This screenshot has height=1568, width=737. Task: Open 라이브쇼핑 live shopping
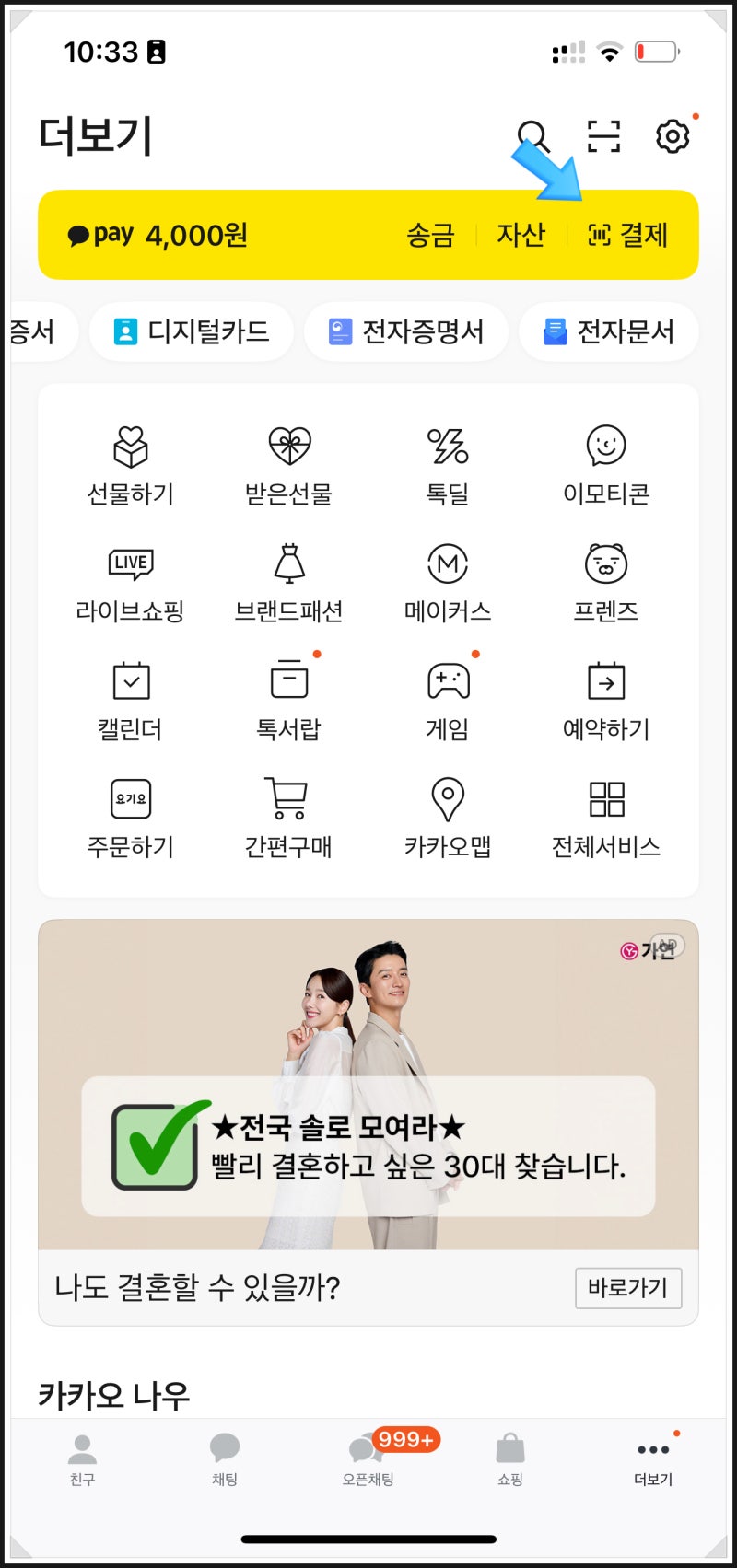coord(130,581)
